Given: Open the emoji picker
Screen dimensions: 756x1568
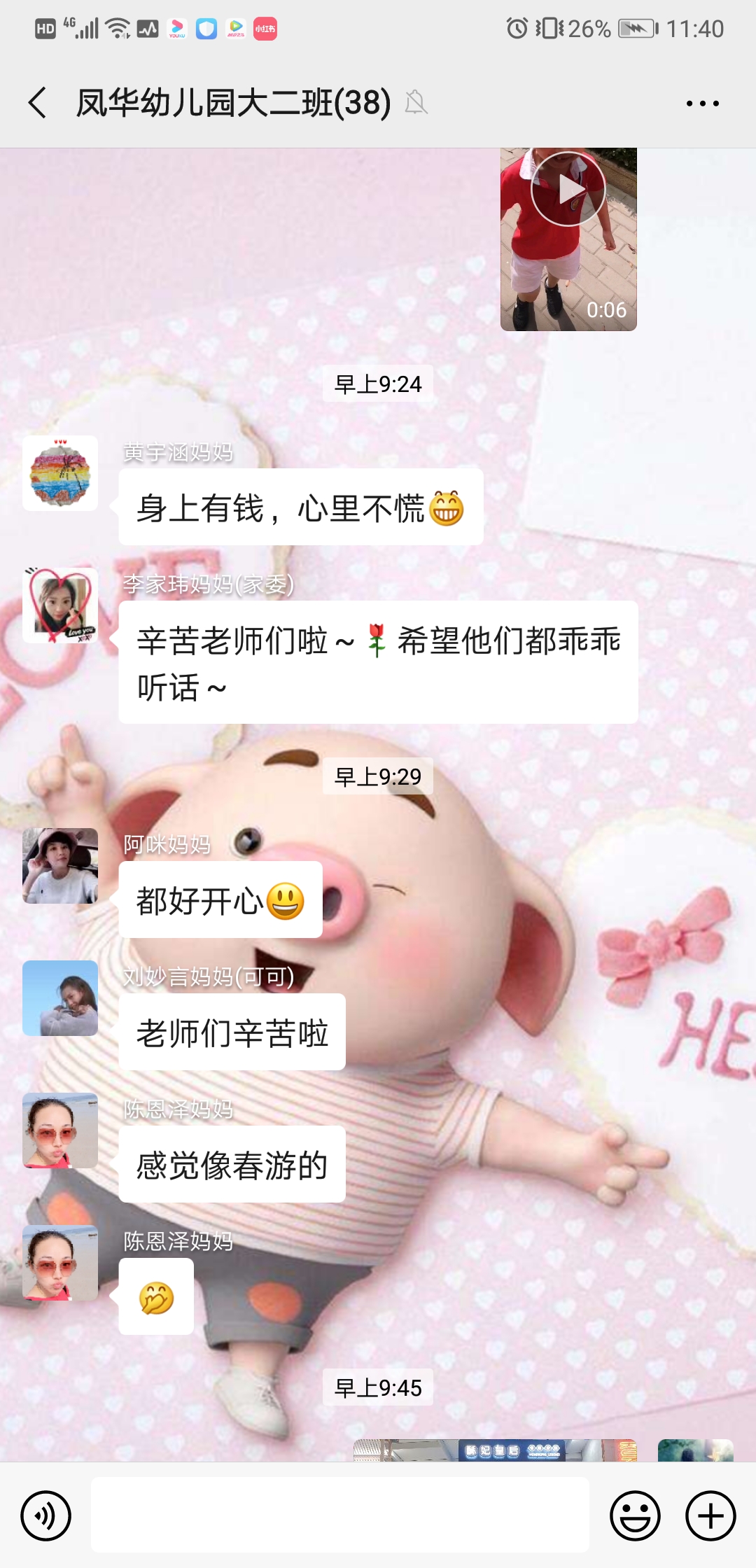Looking at the screenshot, I should pyautogui.click(x=635, y=1516).
